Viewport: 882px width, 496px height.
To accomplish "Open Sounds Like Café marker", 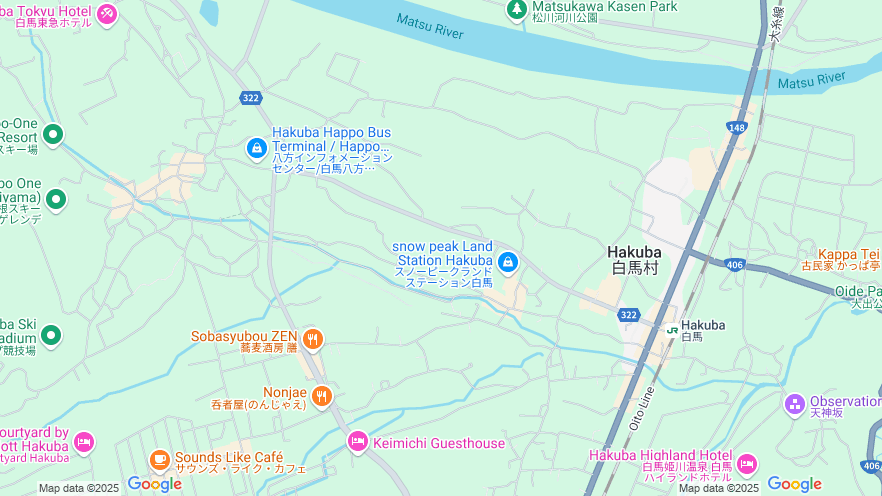I will pos(159,460).
